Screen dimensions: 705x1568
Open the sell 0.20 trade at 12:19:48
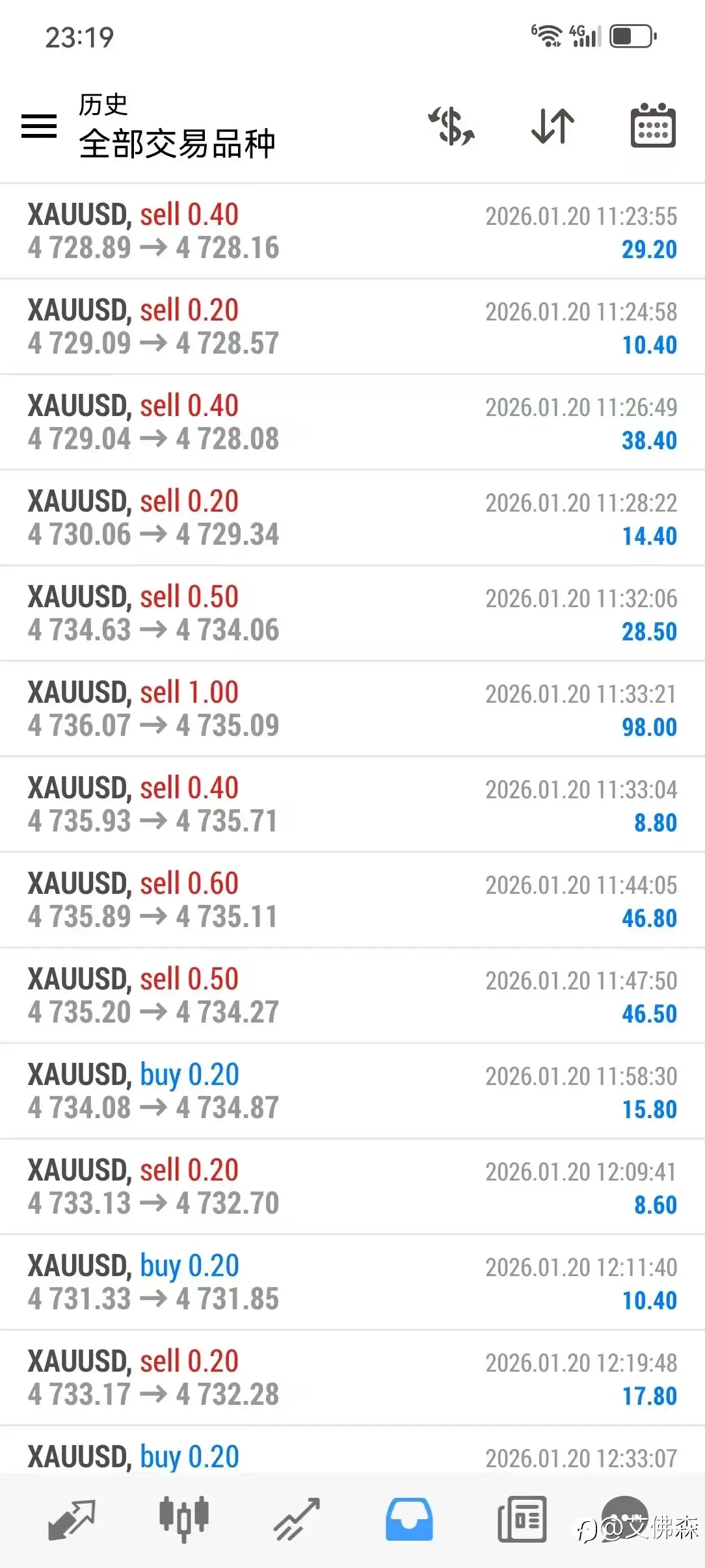pos(352,1378)
